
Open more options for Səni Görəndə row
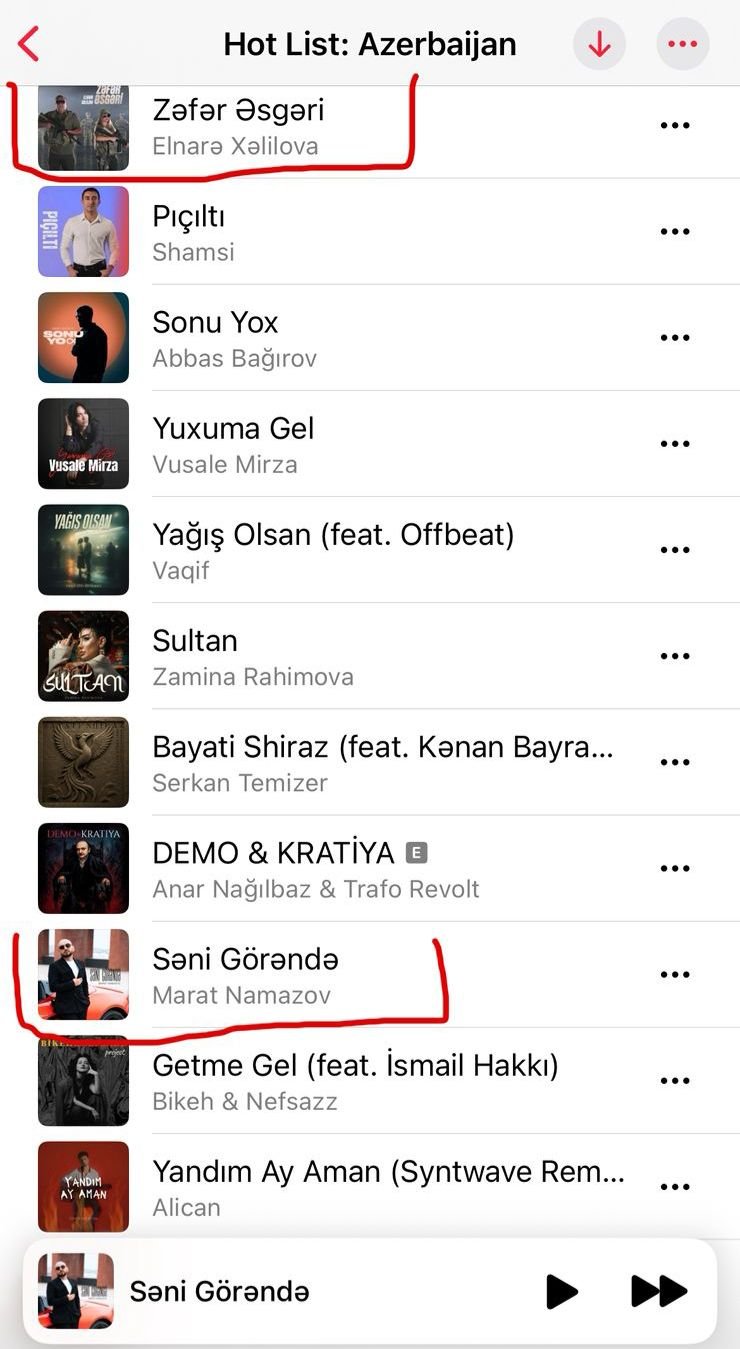pos(675,974)
